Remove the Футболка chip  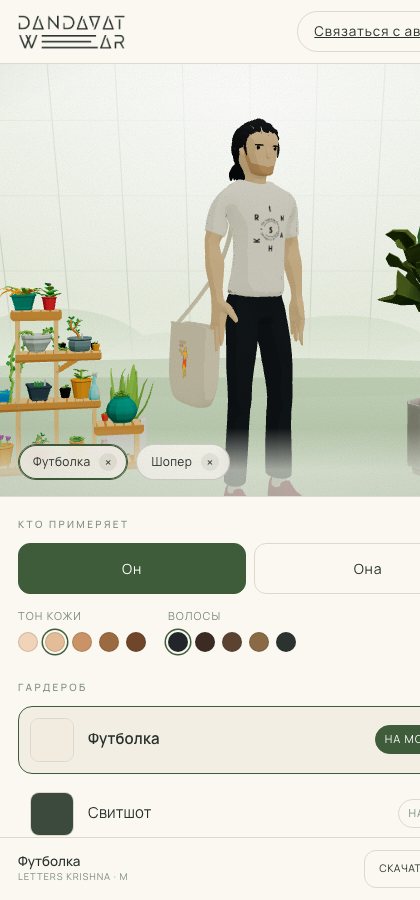(108, 461)
